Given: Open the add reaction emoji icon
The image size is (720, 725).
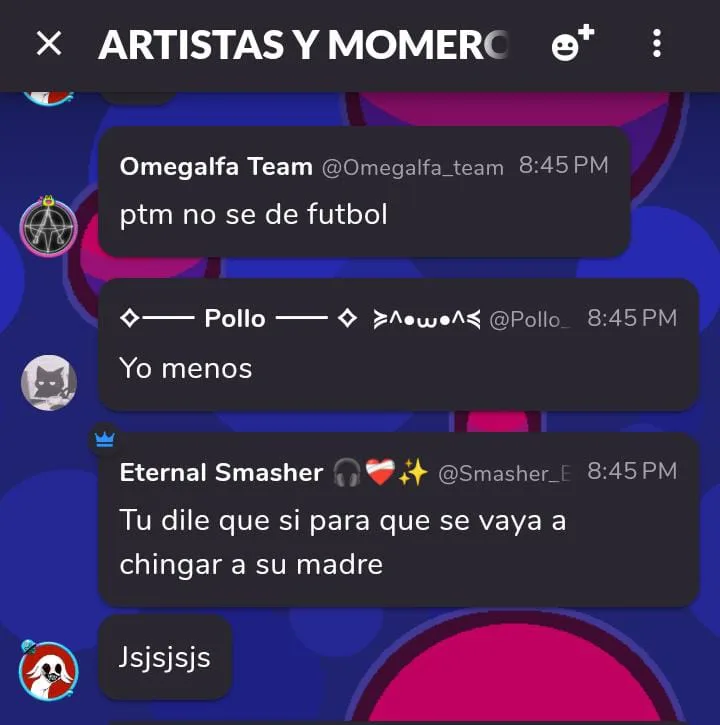Looking at the screenshot, I should coord(572,44).
